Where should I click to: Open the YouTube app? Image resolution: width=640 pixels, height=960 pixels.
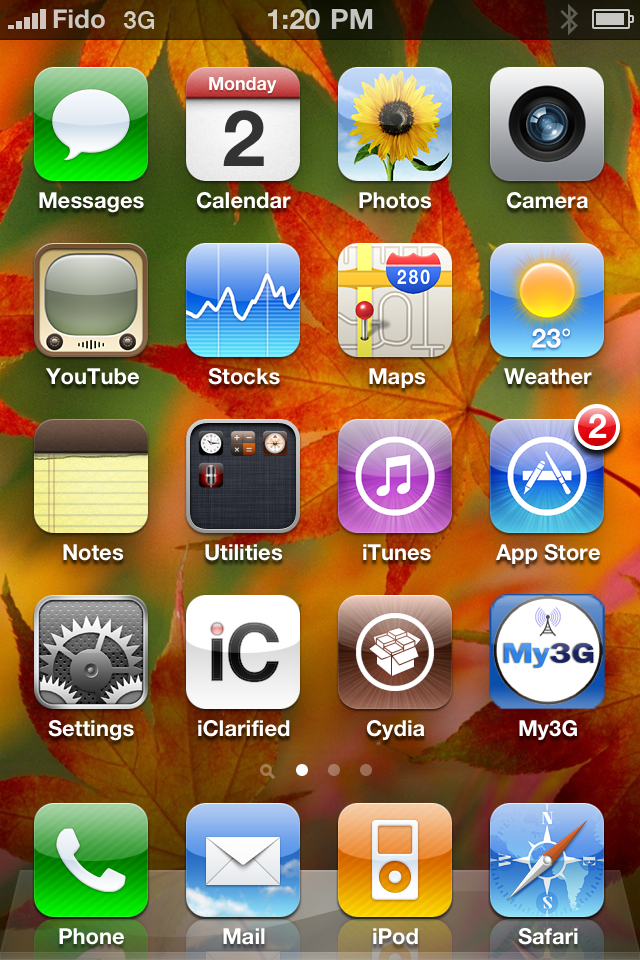click(x=91, y=300)
